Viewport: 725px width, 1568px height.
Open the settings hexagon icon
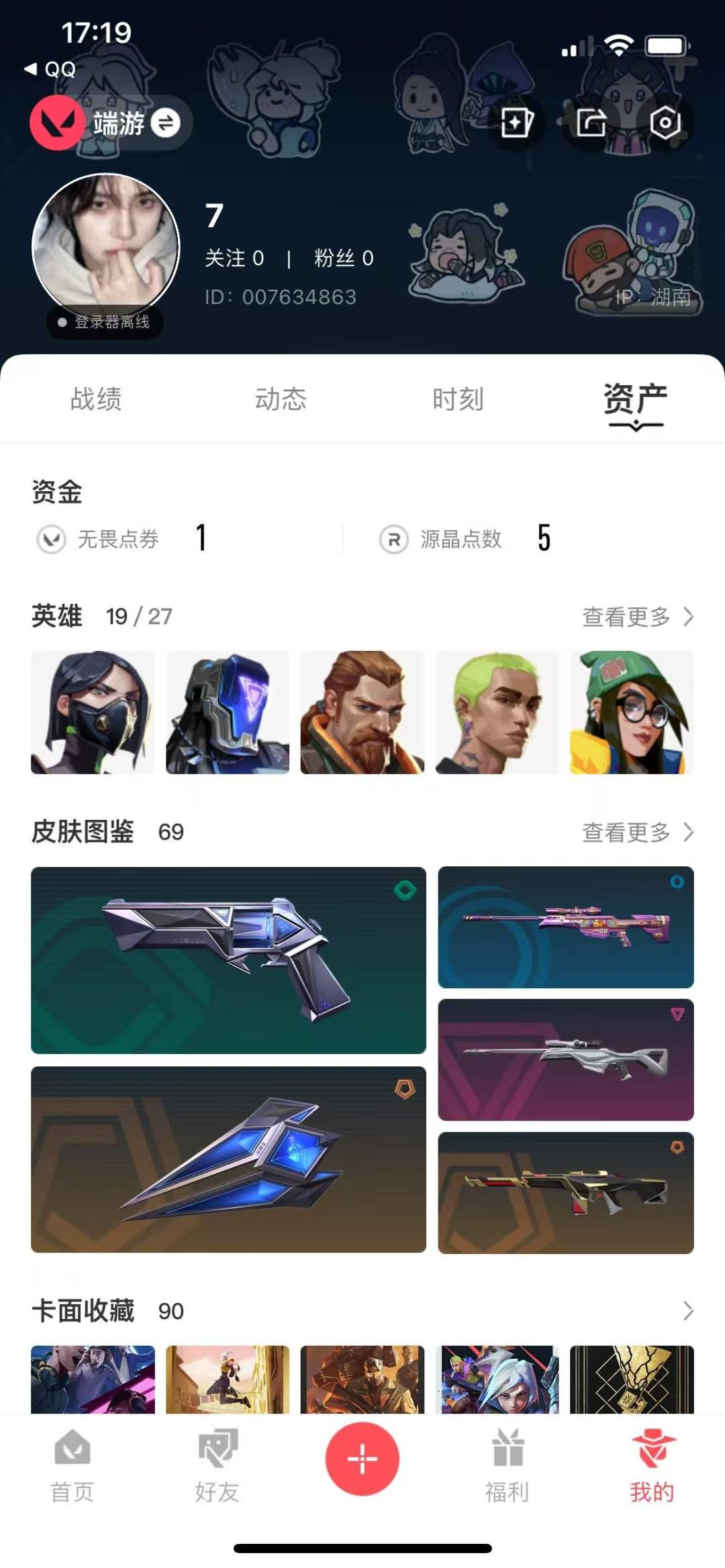tap(665, 123)
